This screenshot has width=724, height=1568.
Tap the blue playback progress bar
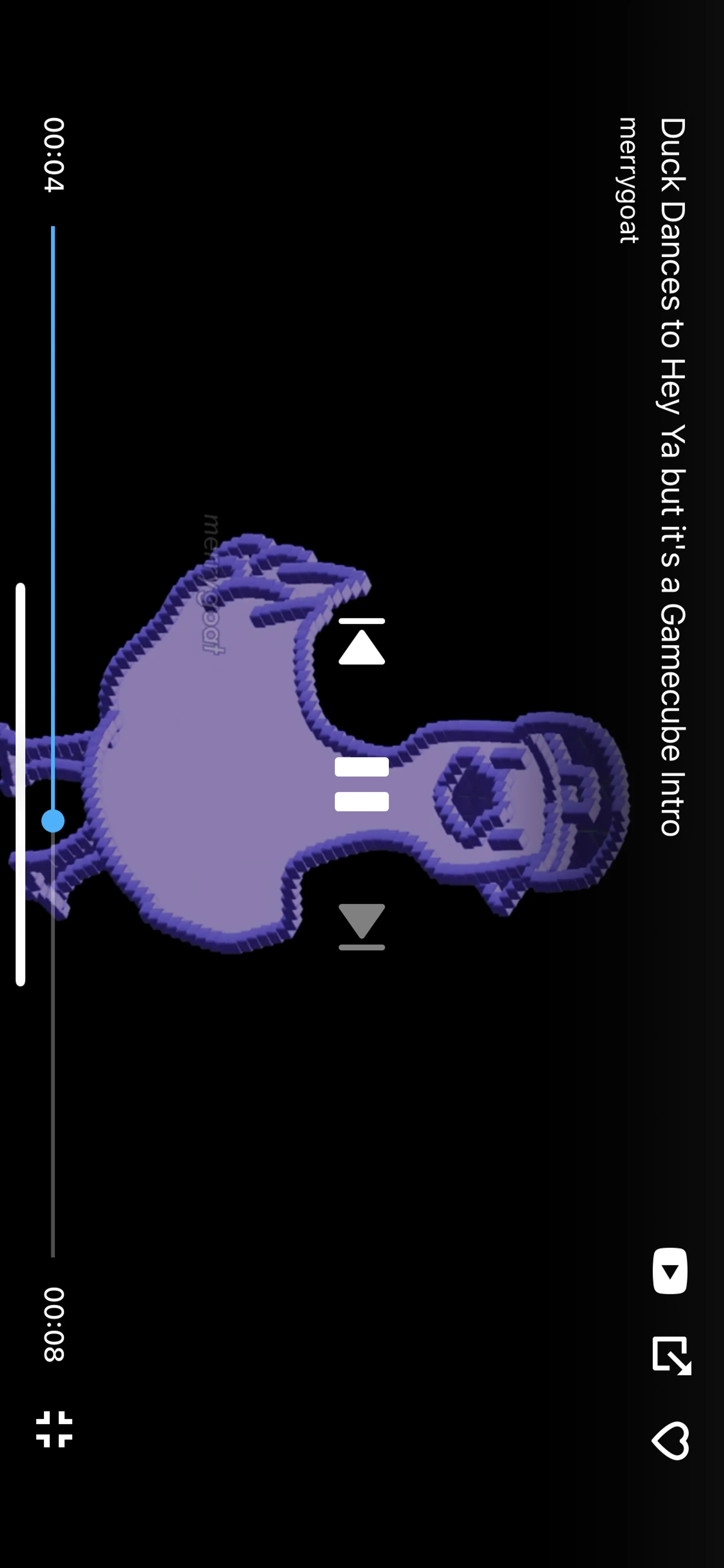tap(53, 524)
